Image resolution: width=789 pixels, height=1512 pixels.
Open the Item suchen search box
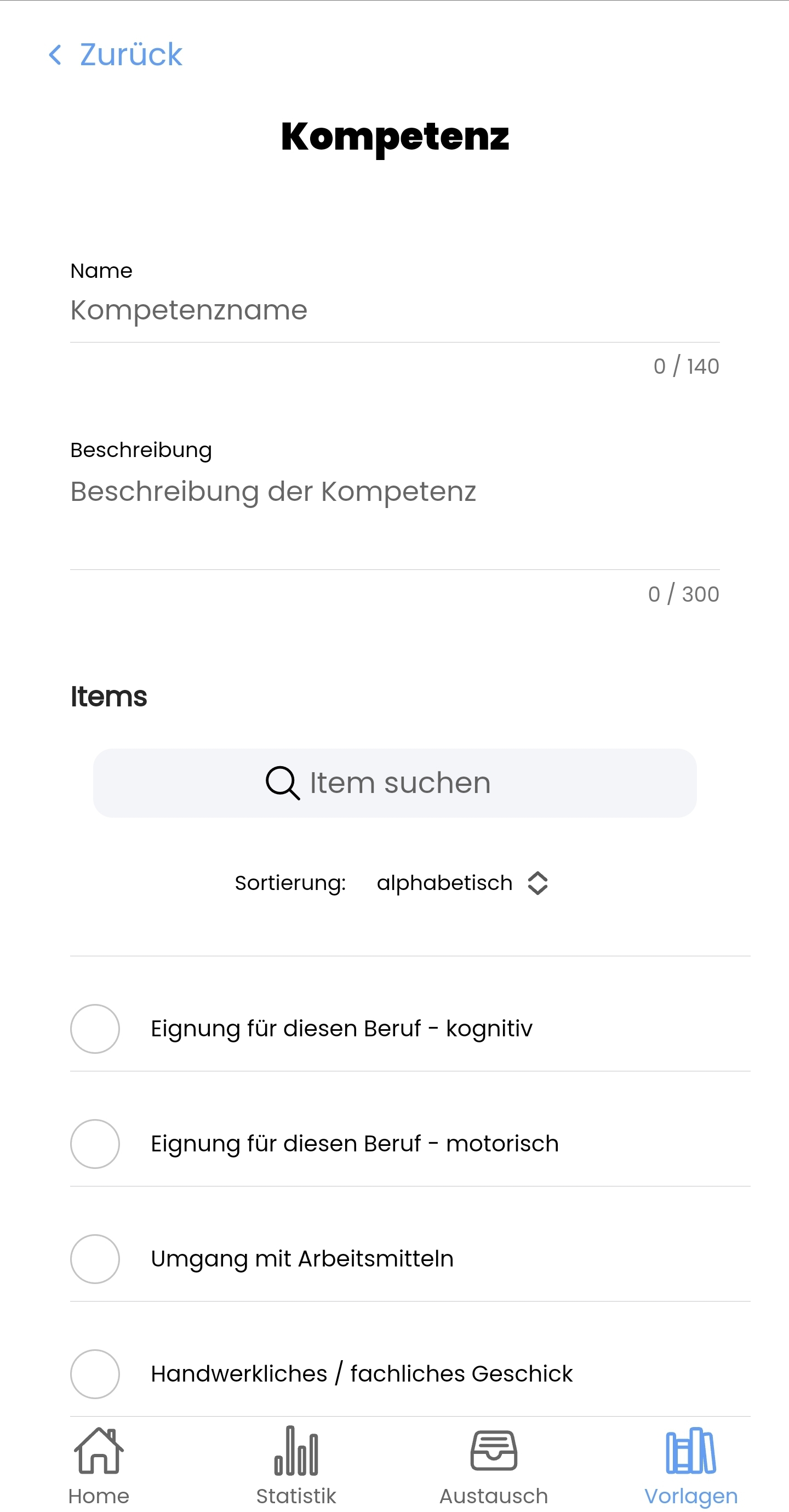(x=395, y=783)
